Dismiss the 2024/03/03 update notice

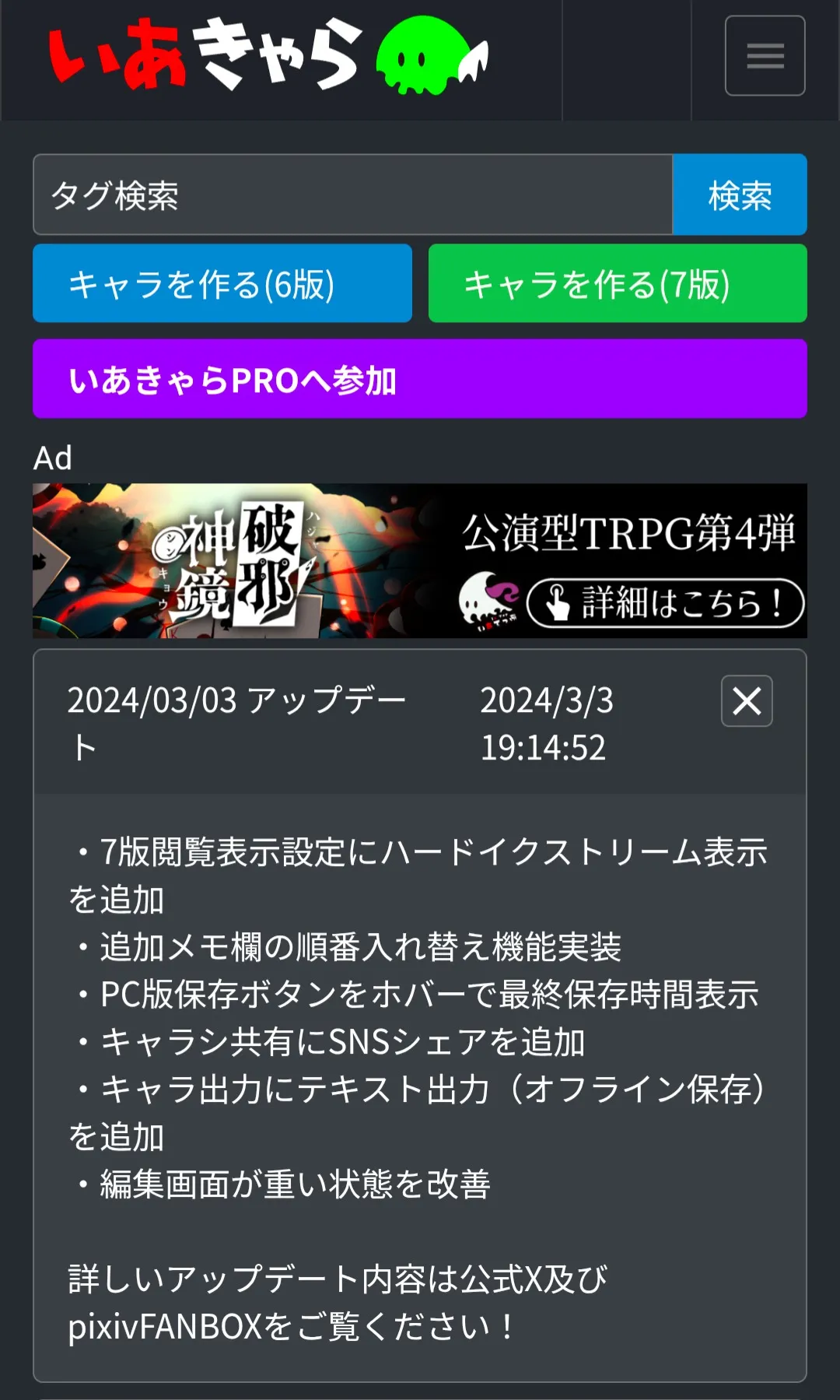(747, 701)
